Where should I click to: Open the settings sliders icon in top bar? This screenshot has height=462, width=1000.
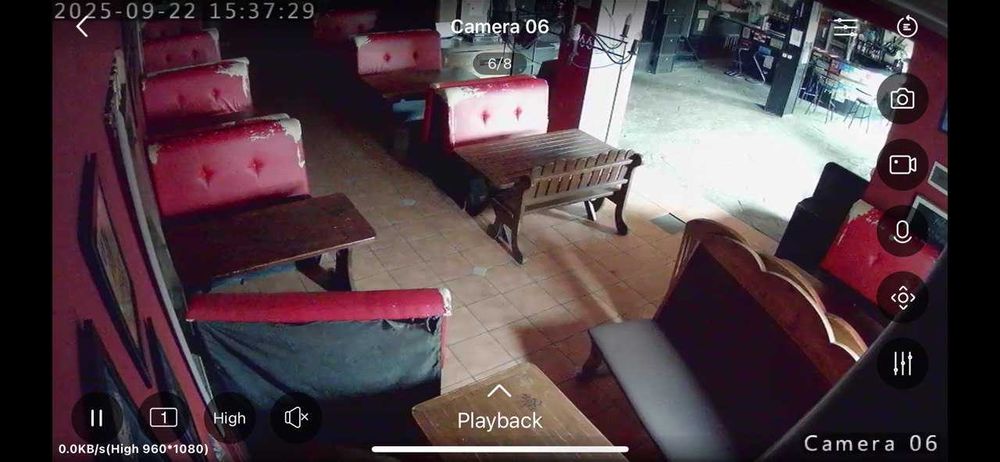846,27
